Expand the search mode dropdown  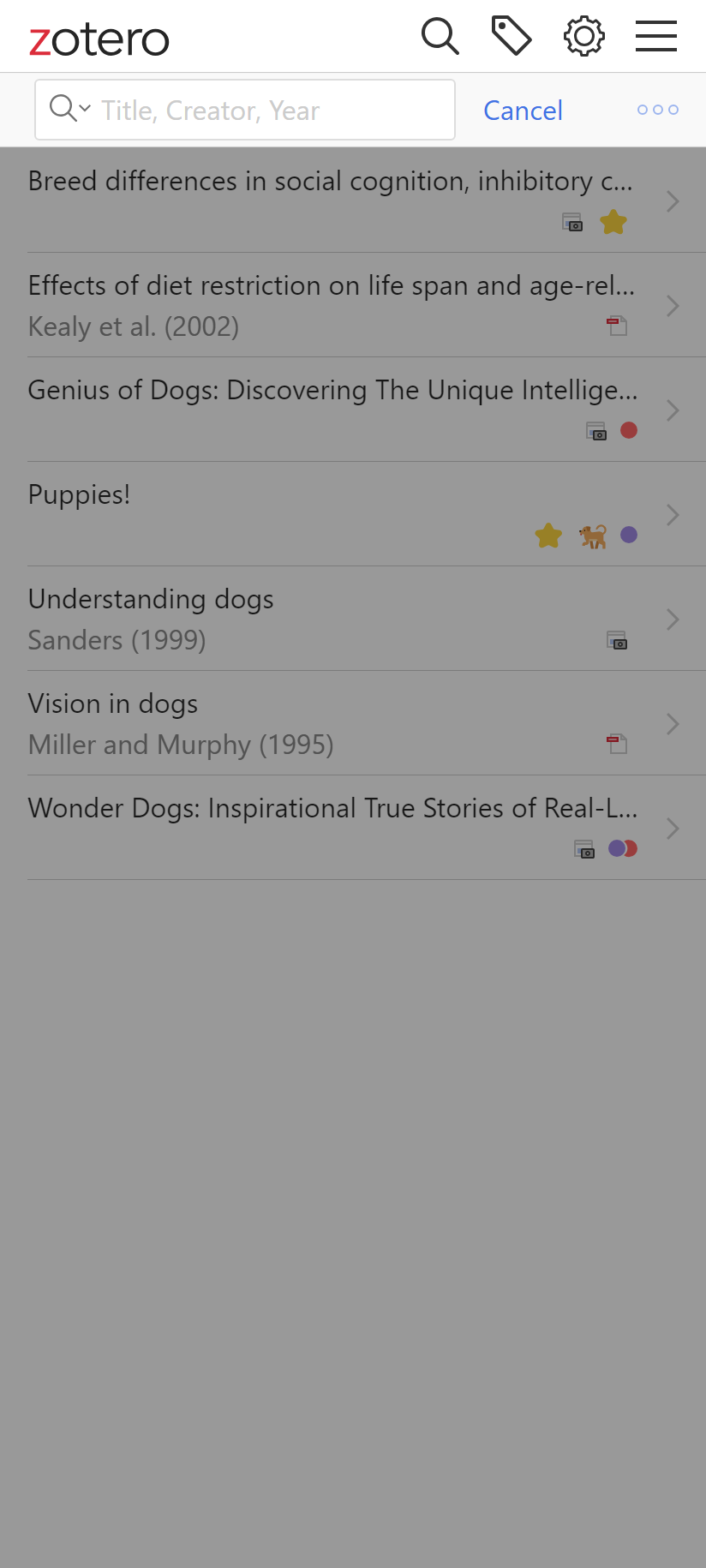point(70,109)
